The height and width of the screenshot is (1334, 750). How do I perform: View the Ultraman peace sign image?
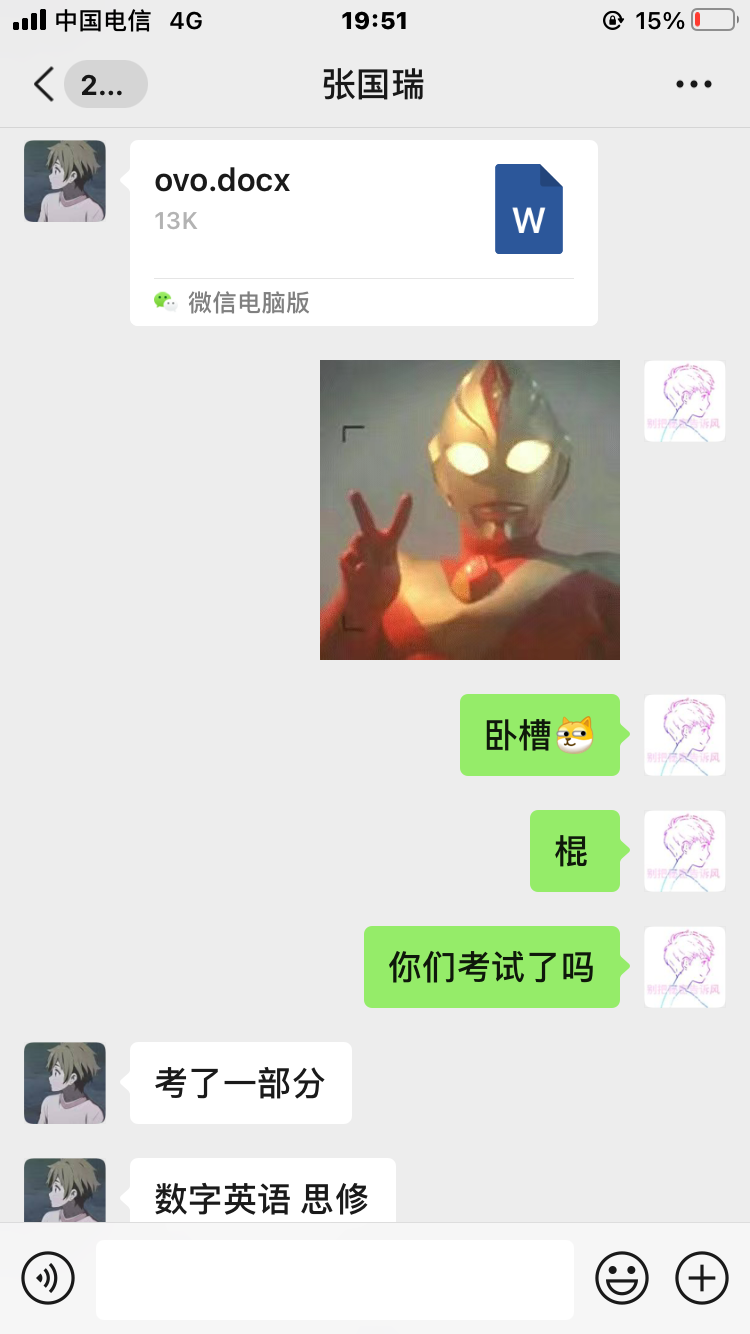[470, 510]
